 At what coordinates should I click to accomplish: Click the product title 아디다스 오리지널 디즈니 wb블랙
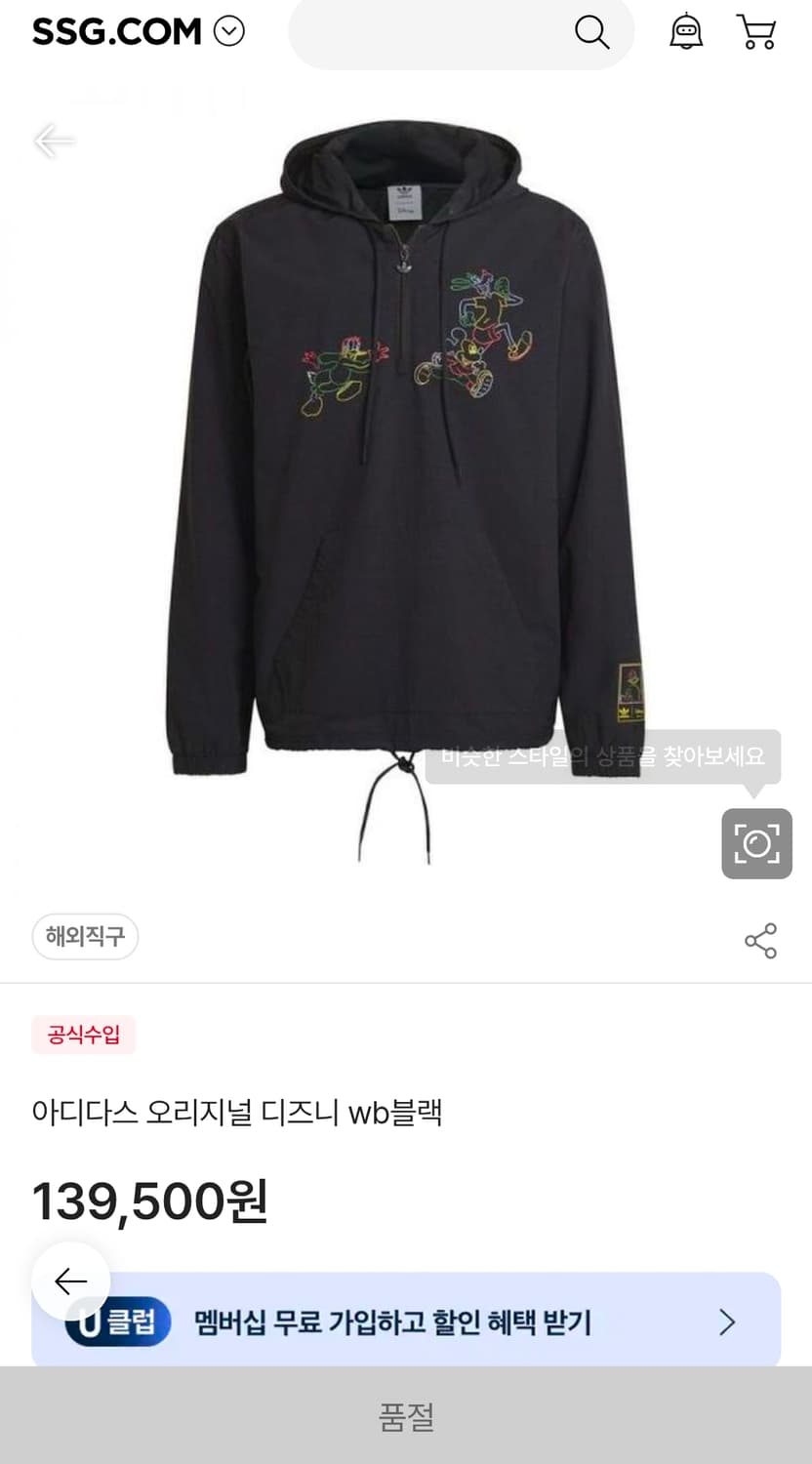click(240, 1113)
